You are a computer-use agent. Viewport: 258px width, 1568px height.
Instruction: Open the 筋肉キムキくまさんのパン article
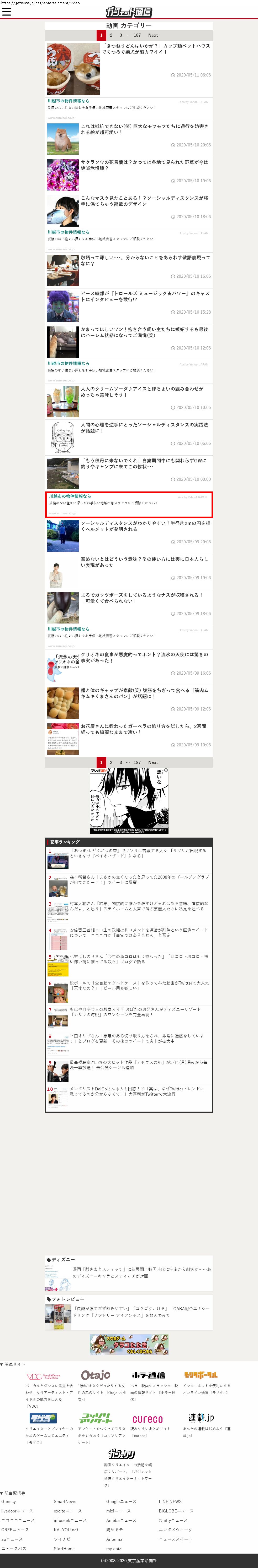(x=145, y=693)
